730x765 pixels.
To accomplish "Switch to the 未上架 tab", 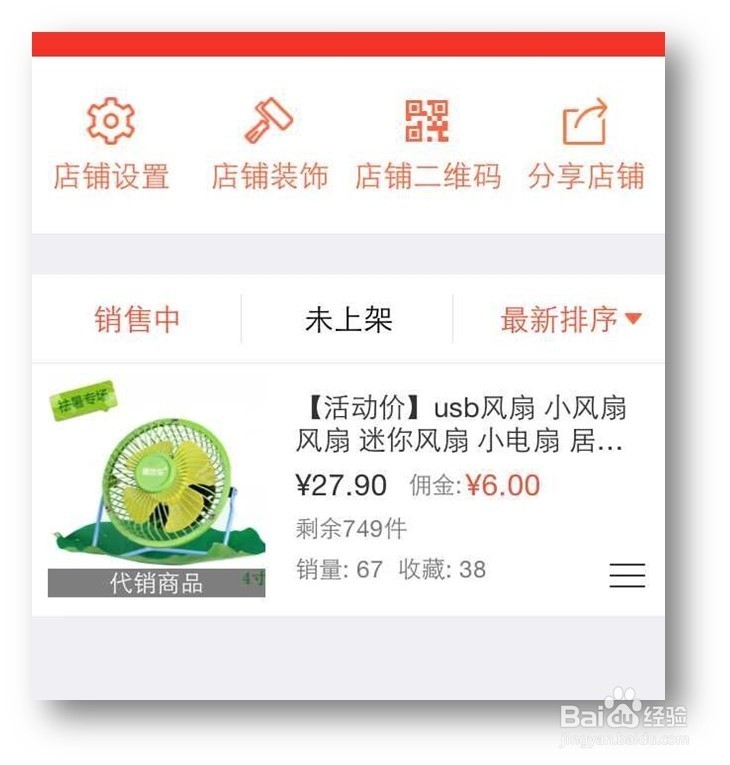I will [x=349, y=318].
